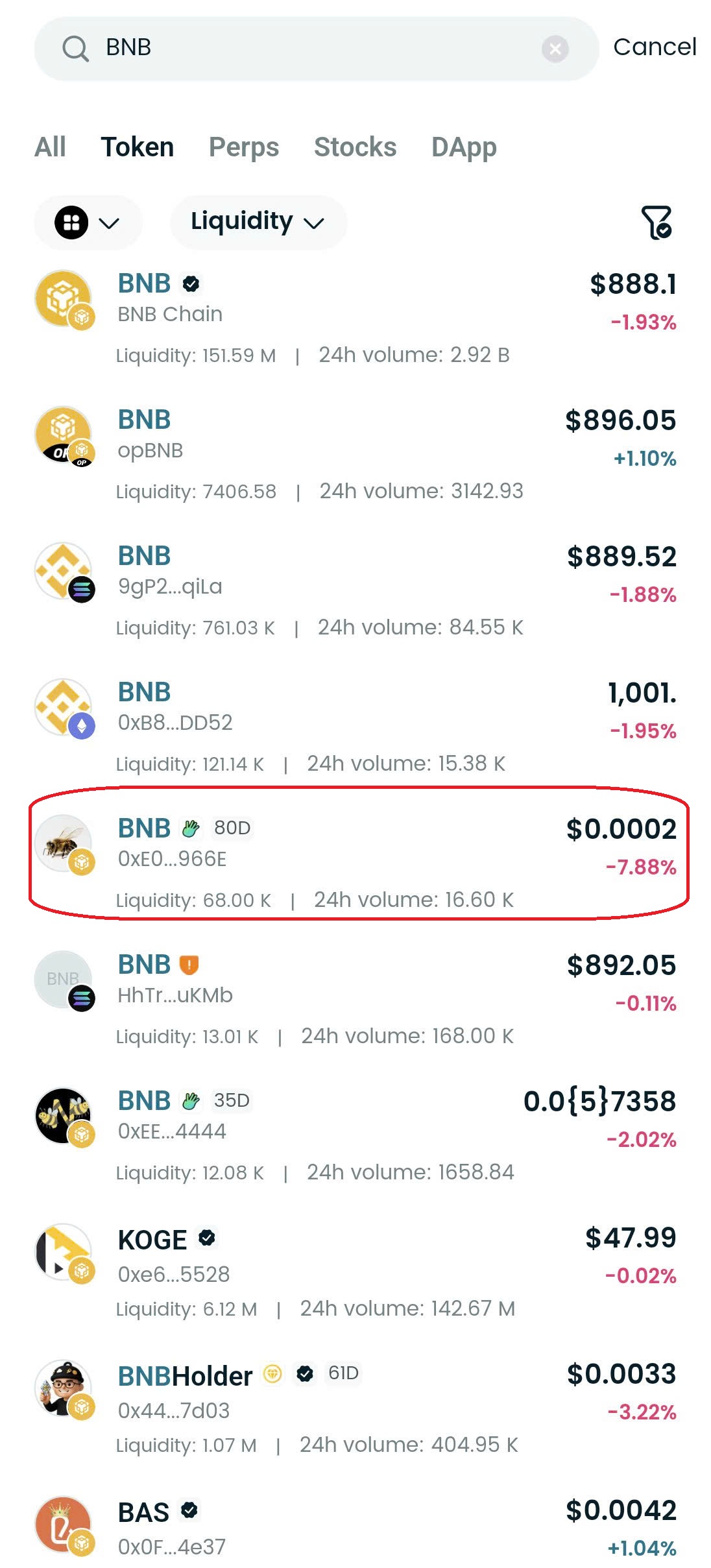Switch to the Perps tab
Image resolution: width=711 pixels, height=1568 pixels.
[243, 147]
